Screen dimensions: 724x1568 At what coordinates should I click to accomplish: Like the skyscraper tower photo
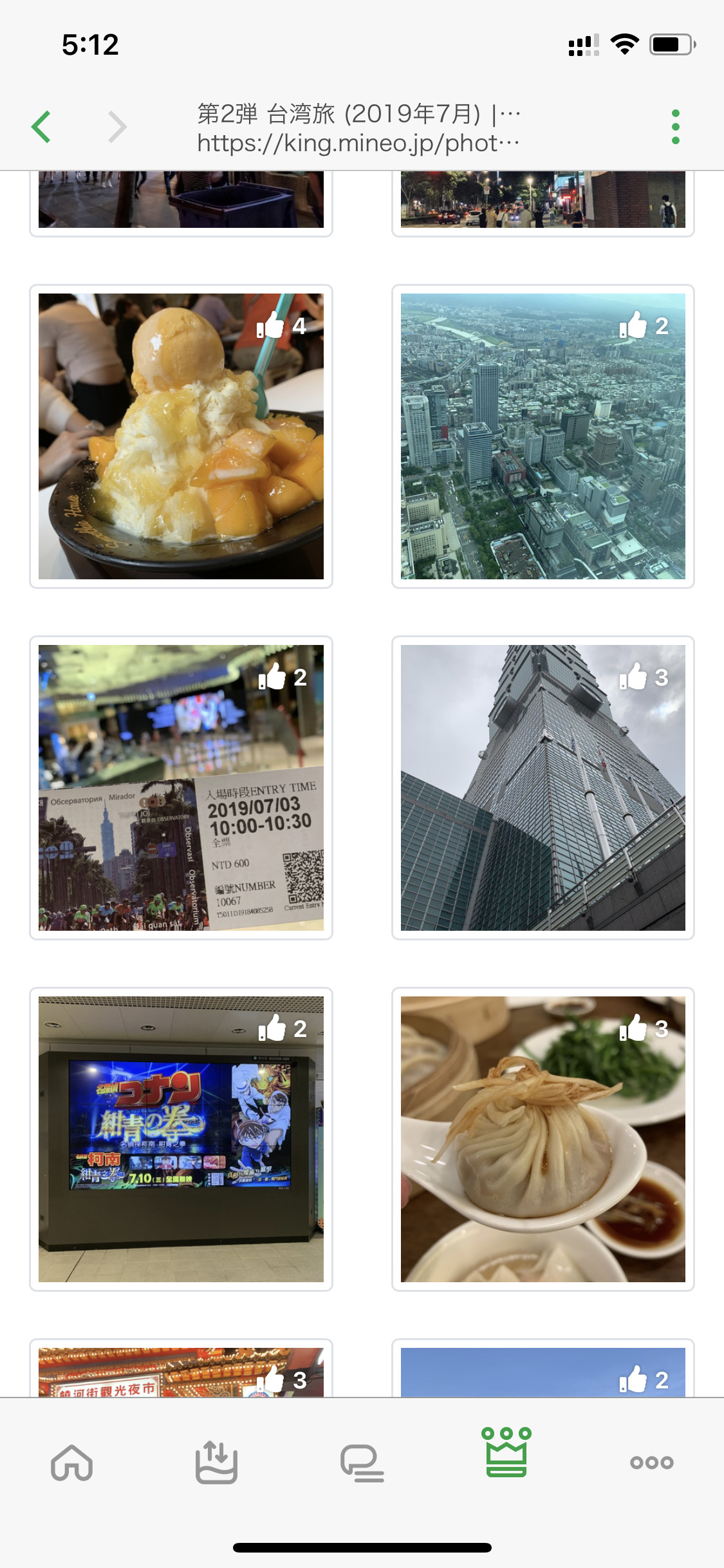pos(633,677)
